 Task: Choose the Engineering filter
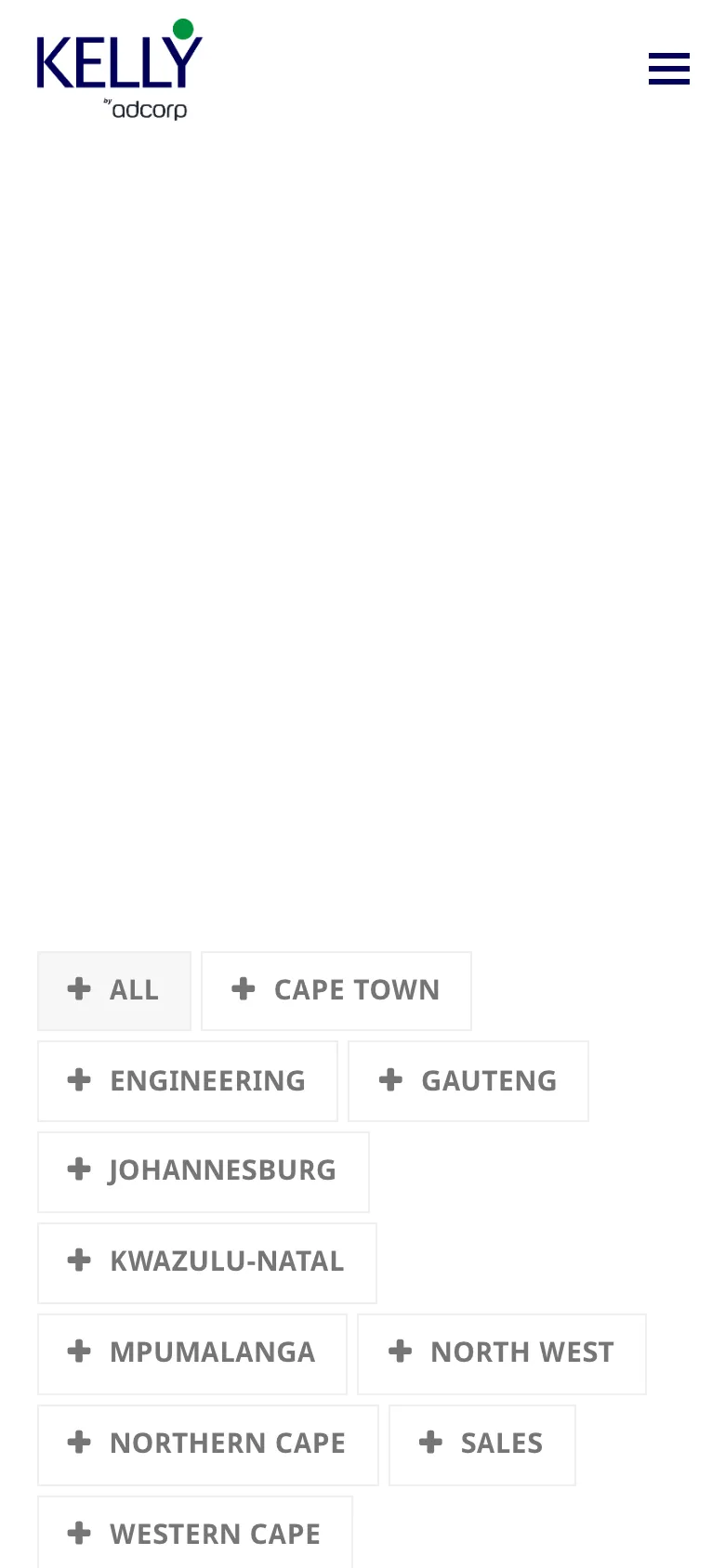[x=188, y=1081]
